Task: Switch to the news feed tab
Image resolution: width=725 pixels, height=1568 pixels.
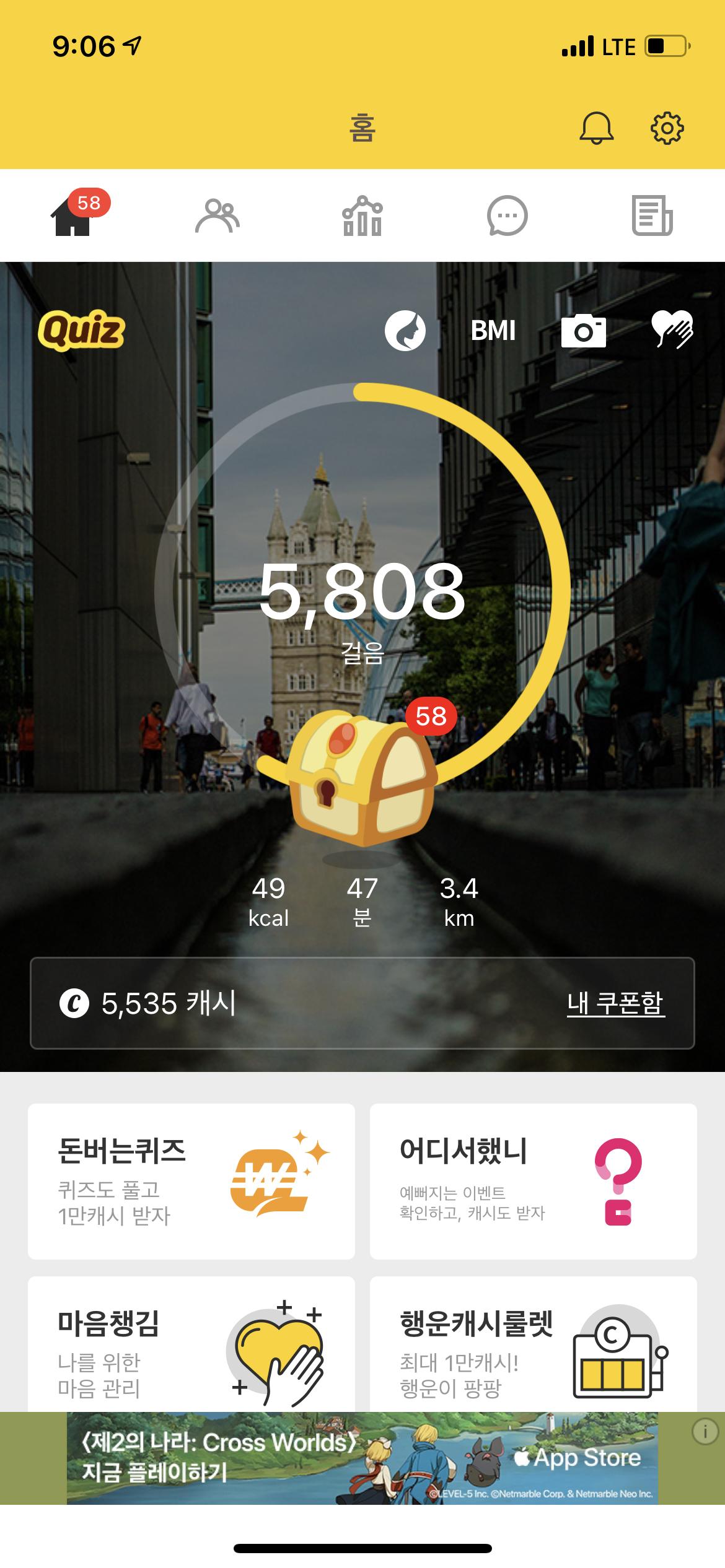Action: coord(652,216)
